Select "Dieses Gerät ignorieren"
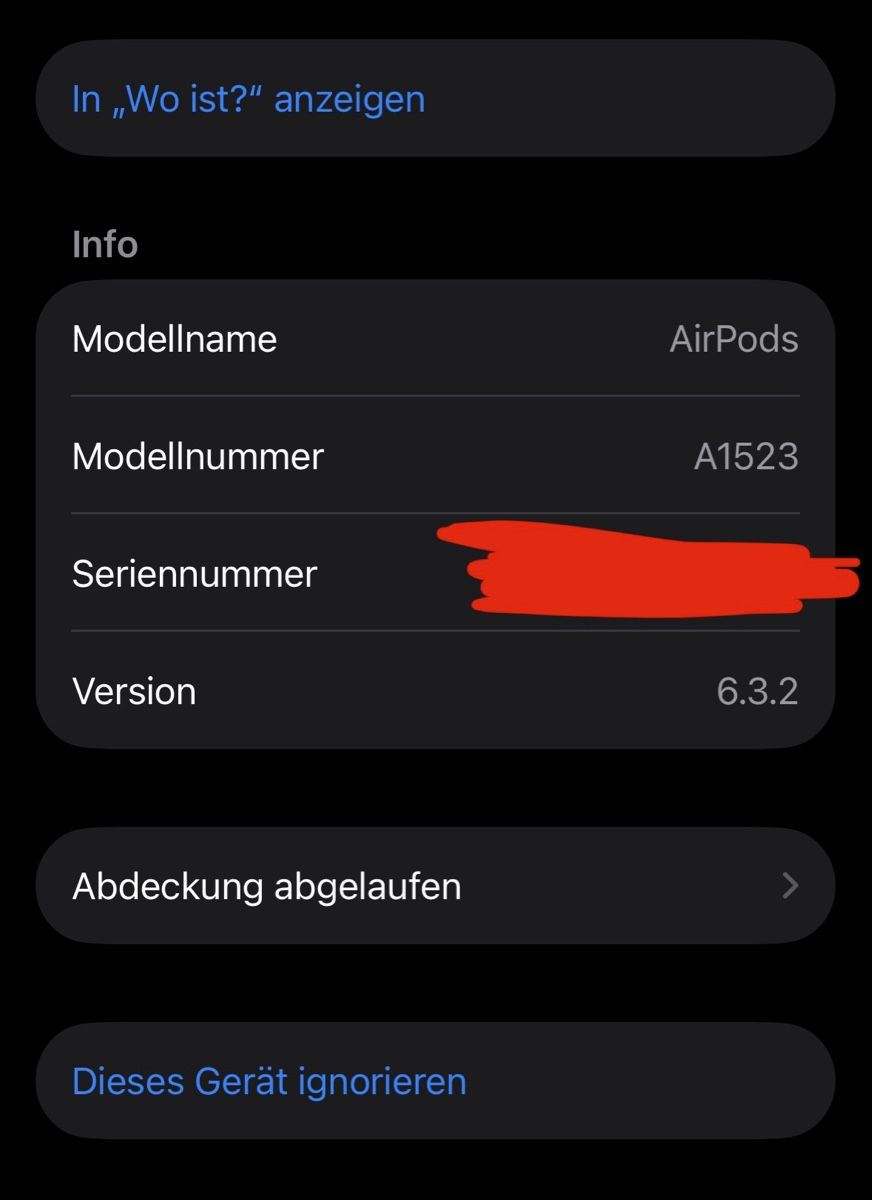The width and height of the screenshot is (872, 1200). [x=270, y=1081]
